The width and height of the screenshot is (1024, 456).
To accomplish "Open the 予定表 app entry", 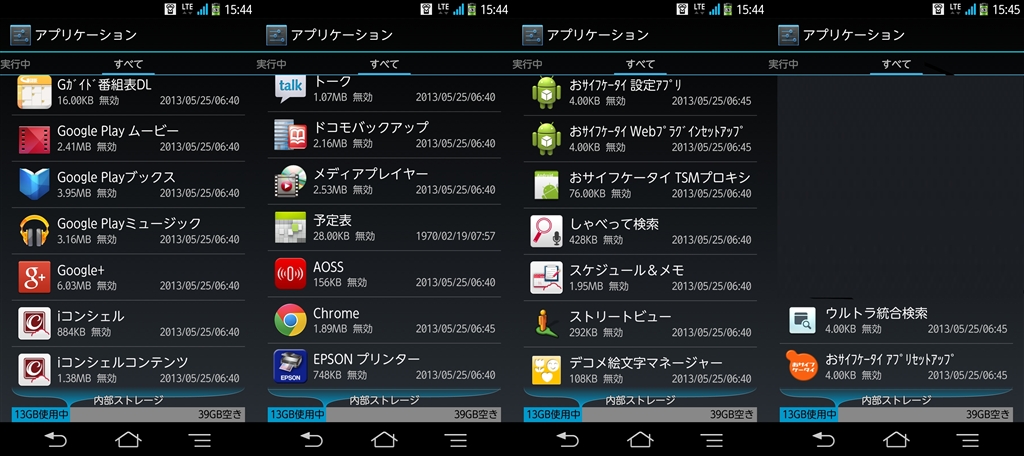I will coord(384,227).
